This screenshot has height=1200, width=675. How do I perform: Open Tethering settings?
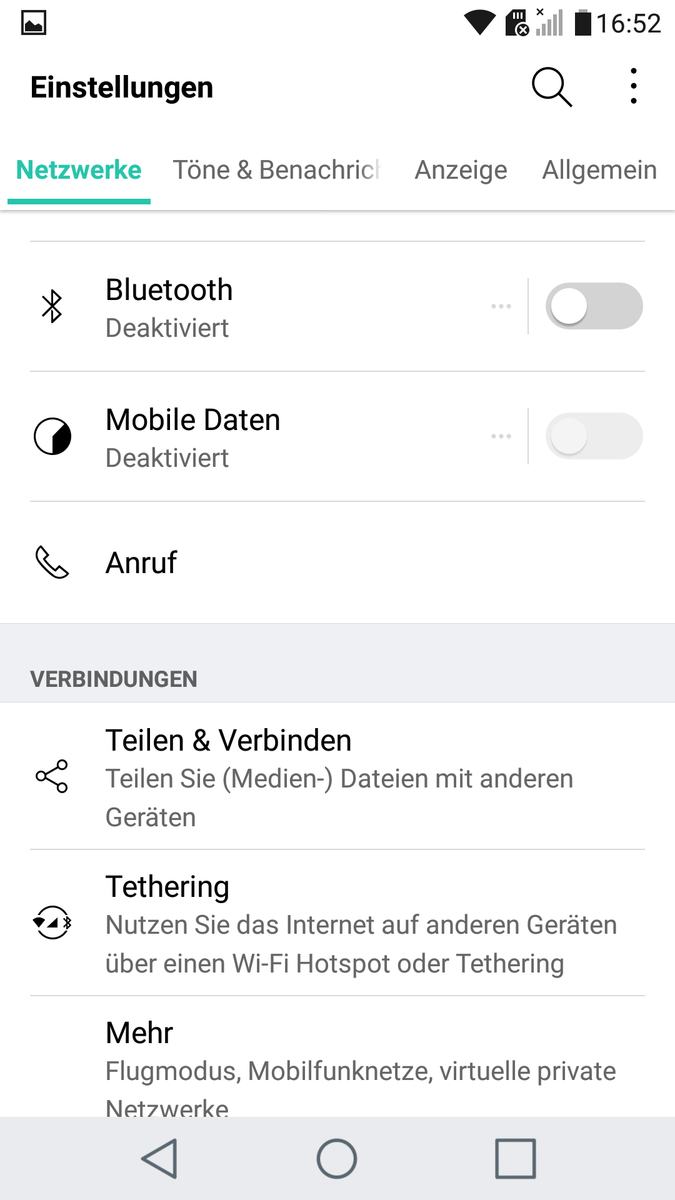[337, 923]
